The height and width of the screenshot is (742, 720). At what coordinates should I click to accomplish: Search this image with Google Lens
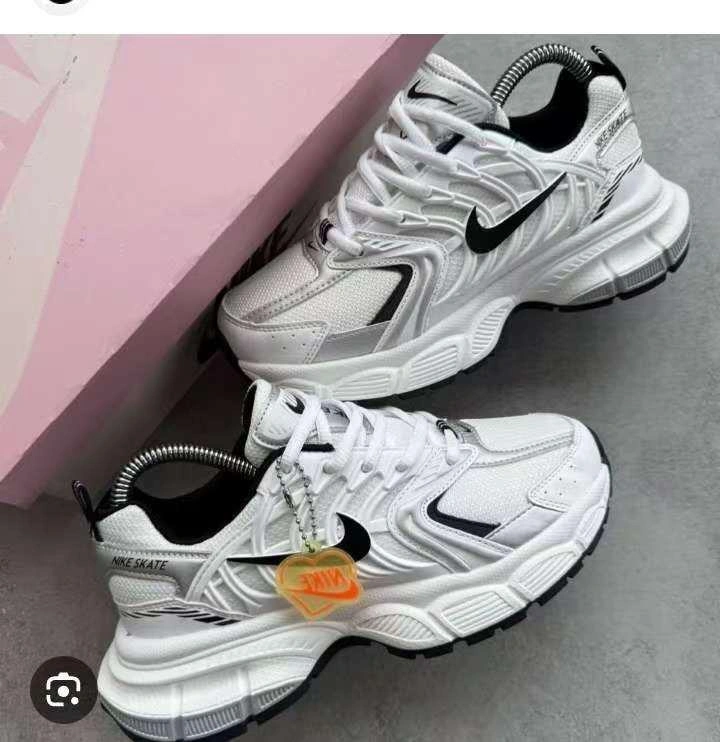(x=63, y=690)
